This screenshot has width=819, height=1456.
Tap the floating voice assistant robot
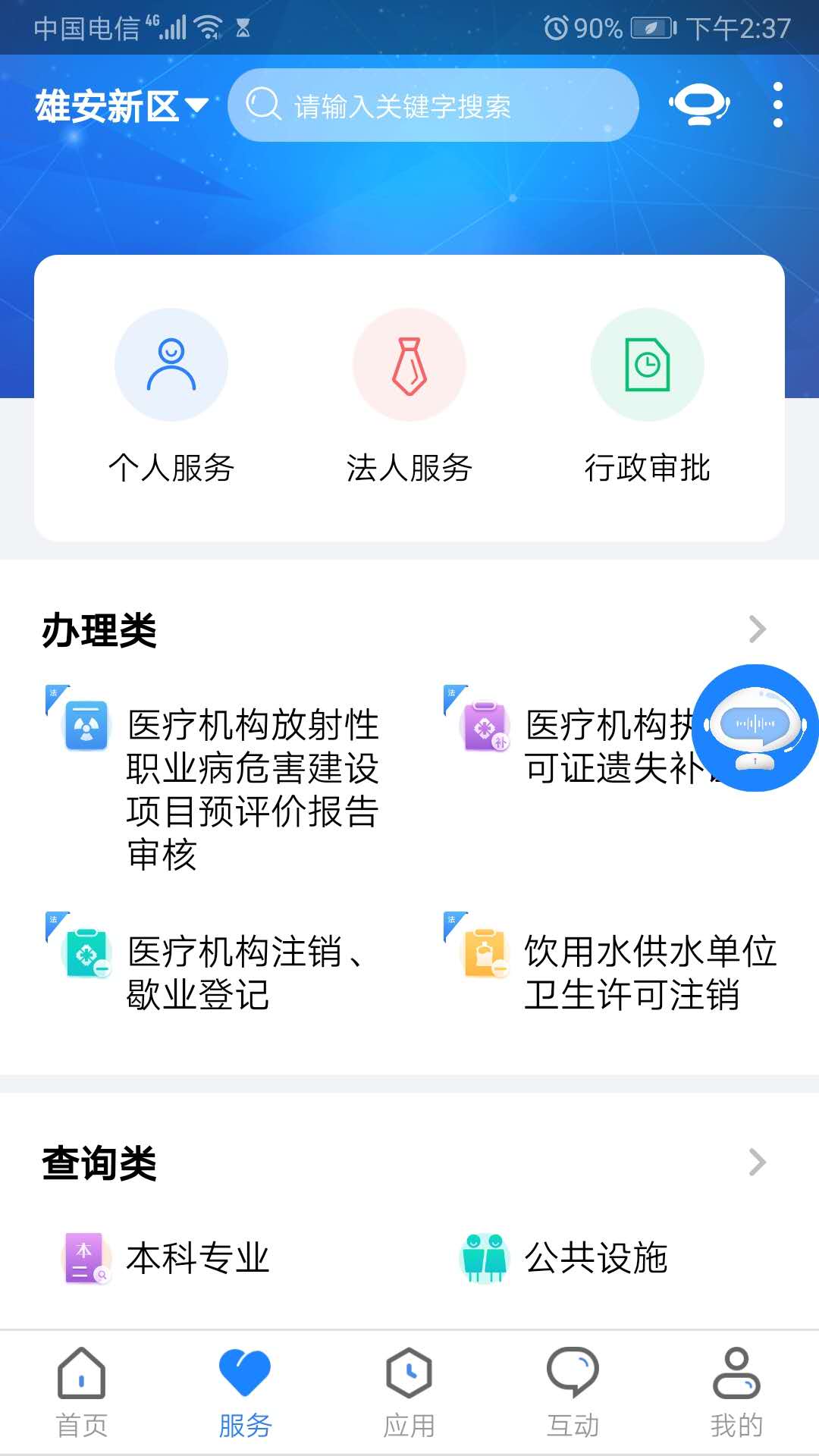point(755,728)
